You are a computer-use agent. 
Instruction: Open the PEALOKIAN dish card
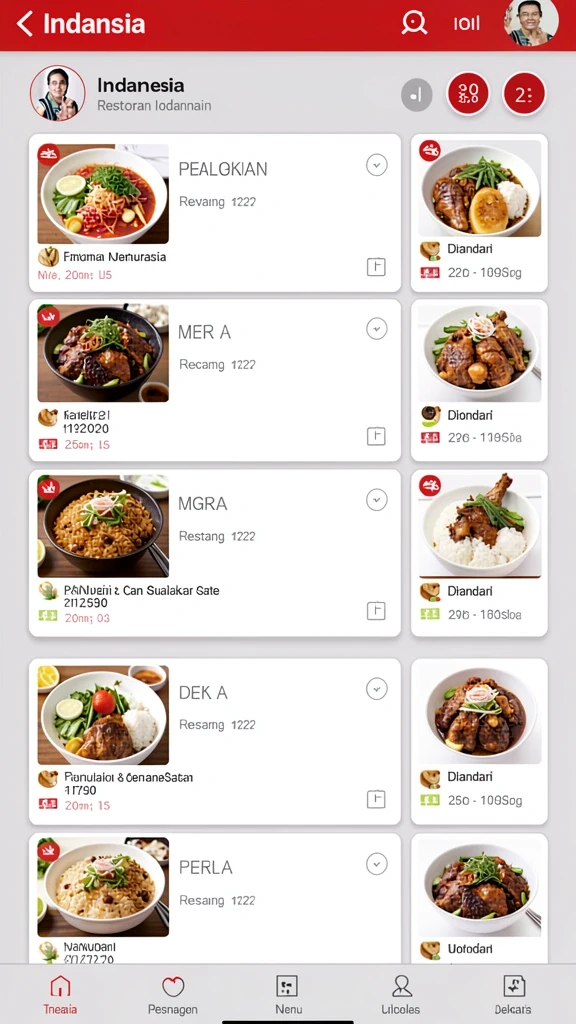215,213
